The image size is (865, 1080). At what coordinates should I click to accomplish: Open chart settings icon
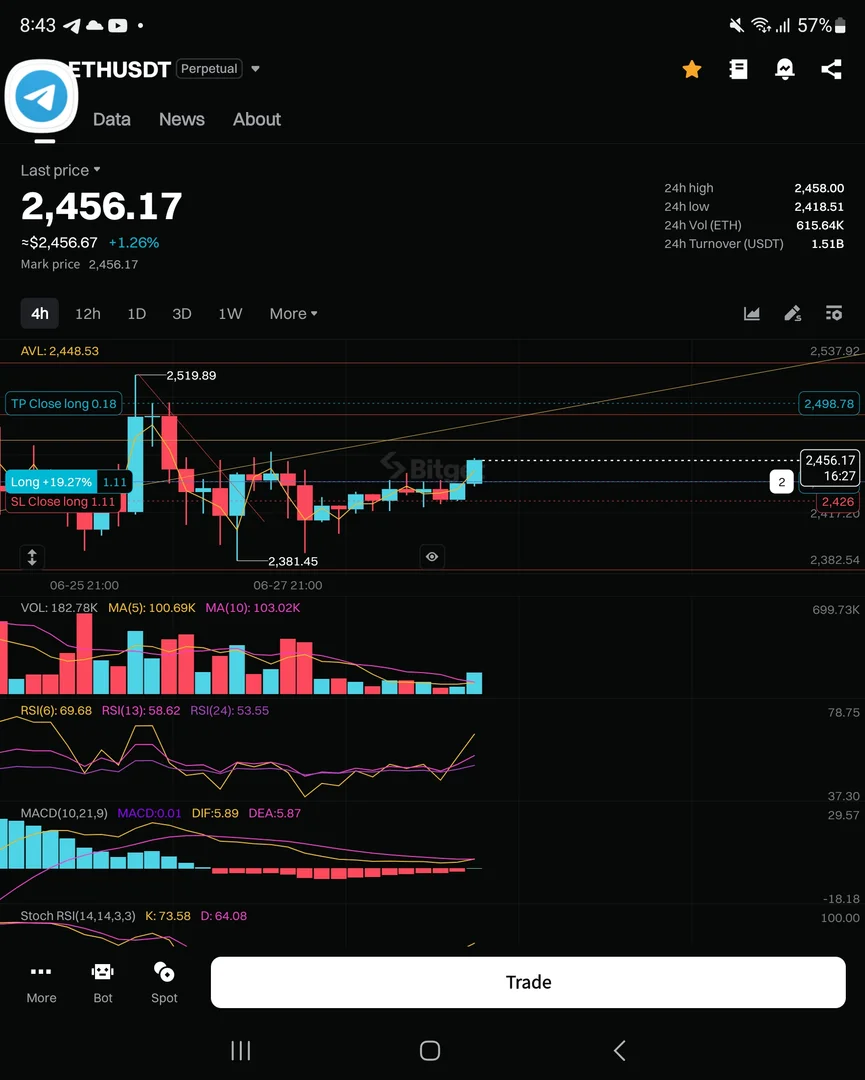click(834, 314)
